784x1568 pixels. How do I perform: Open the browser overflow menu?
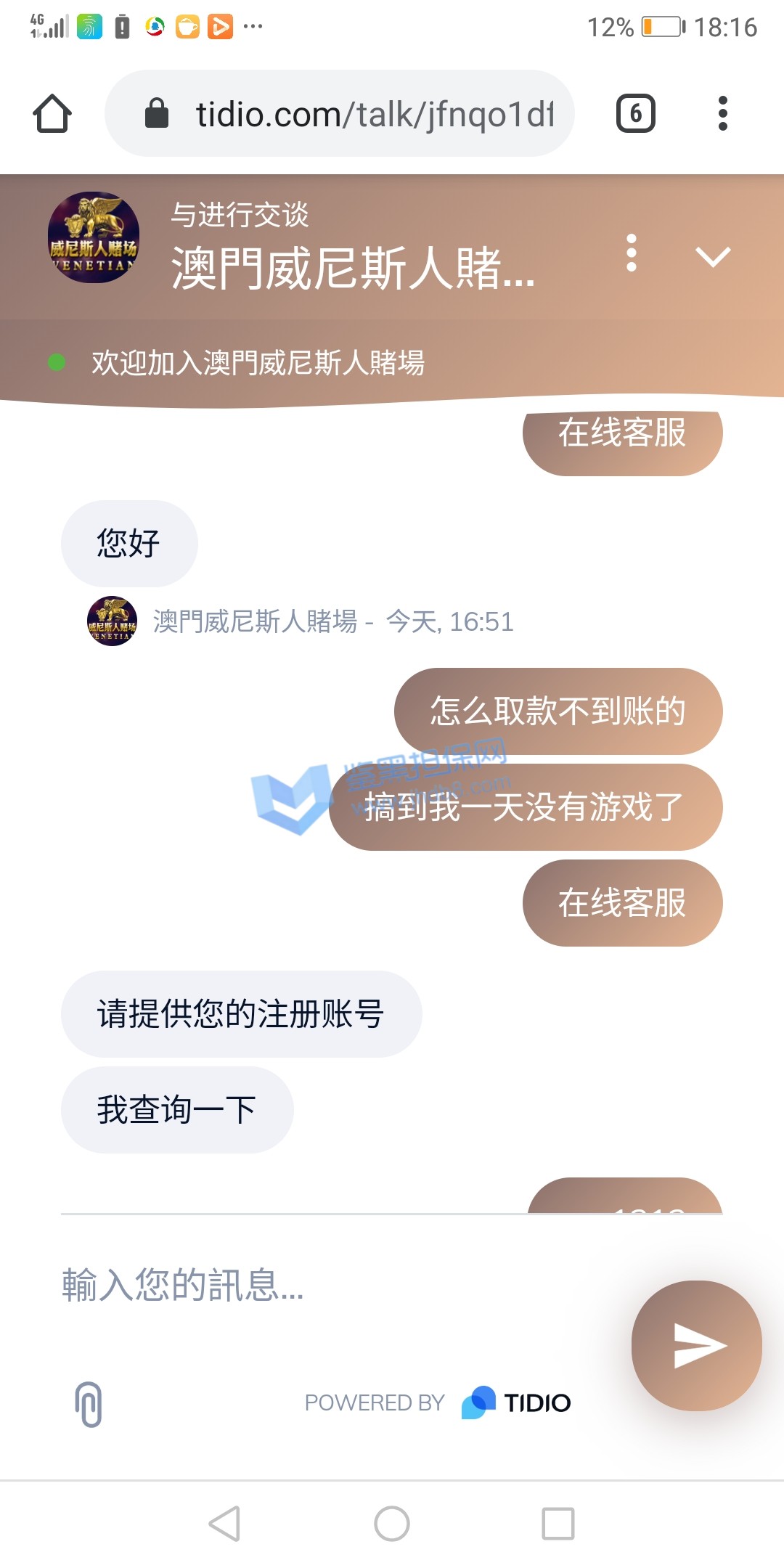click(x=722, y=113)
